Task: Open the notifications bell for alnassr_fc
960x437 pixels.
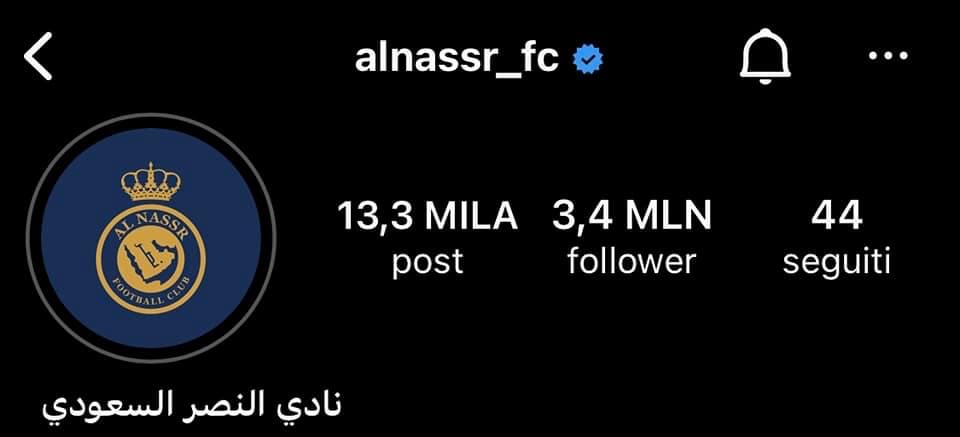Action: click(764, 59)
